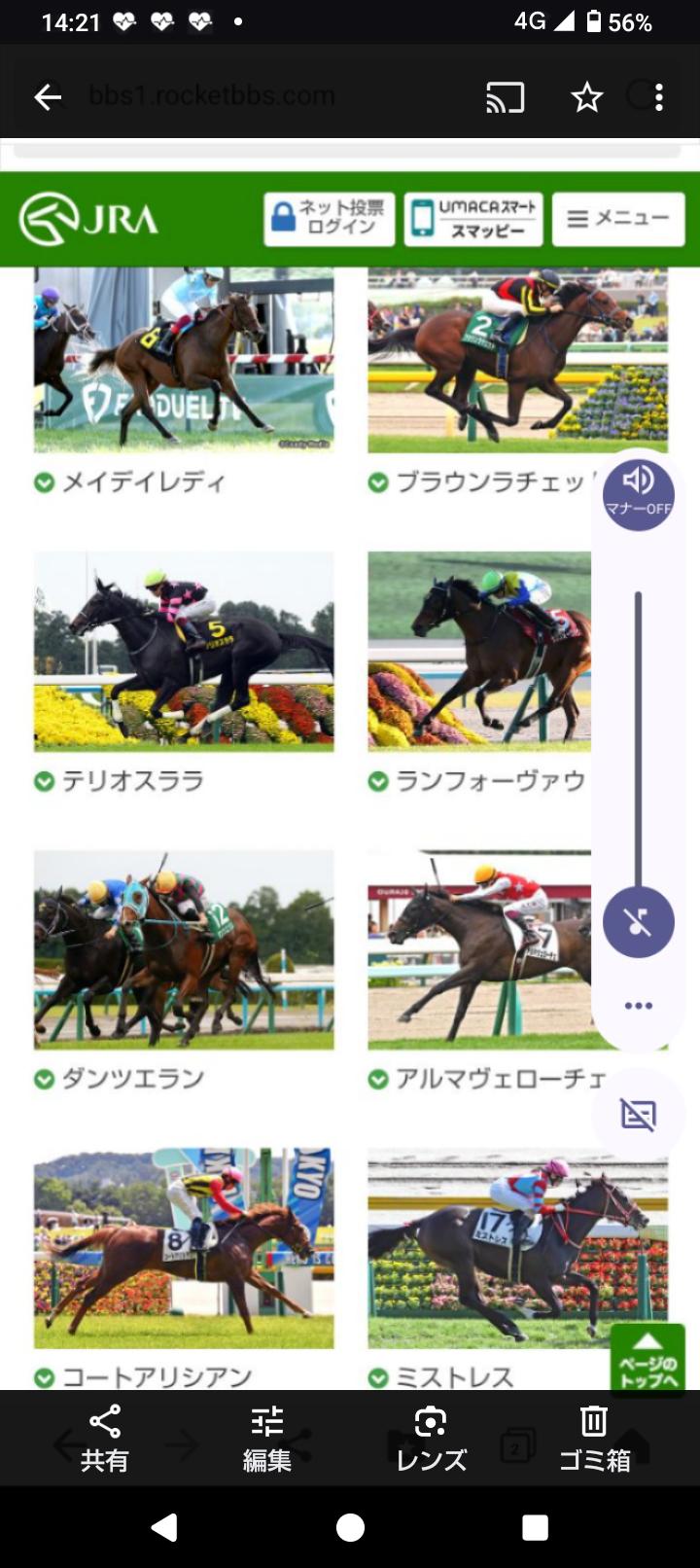Share the screenshot via 共有
Viewport: 700px width, 1568px height.
coord(105,1437)
